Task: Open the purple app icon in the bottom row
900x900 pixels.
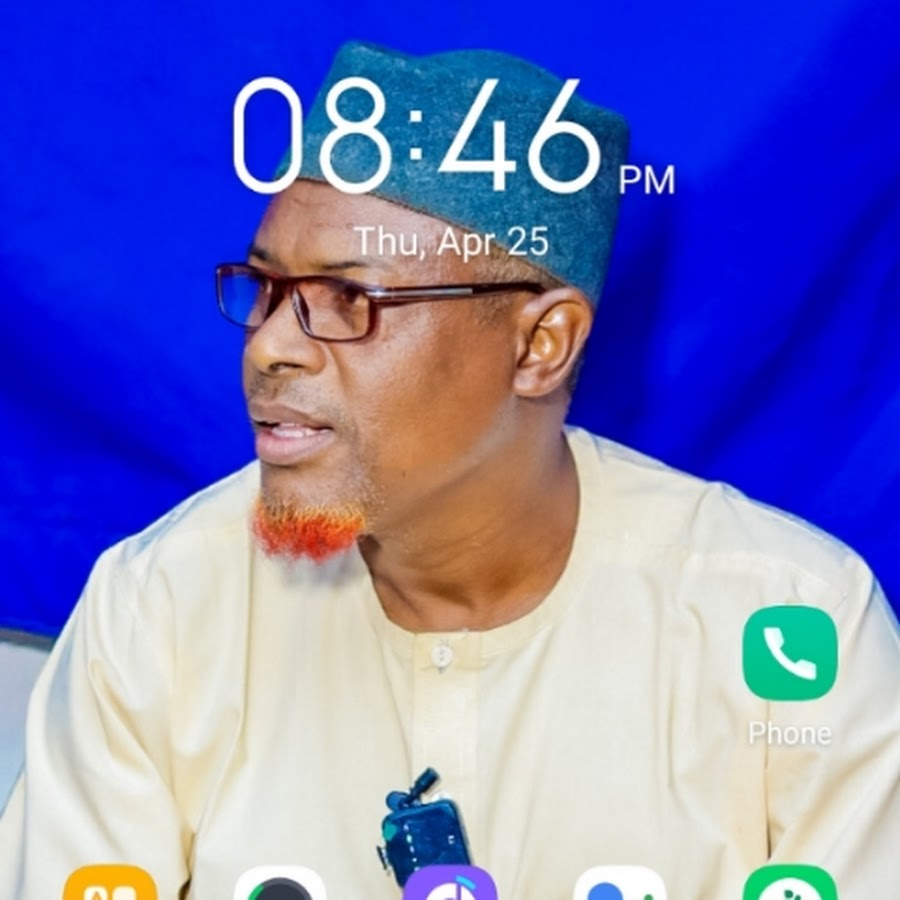Action: click(x=450, y=884)
